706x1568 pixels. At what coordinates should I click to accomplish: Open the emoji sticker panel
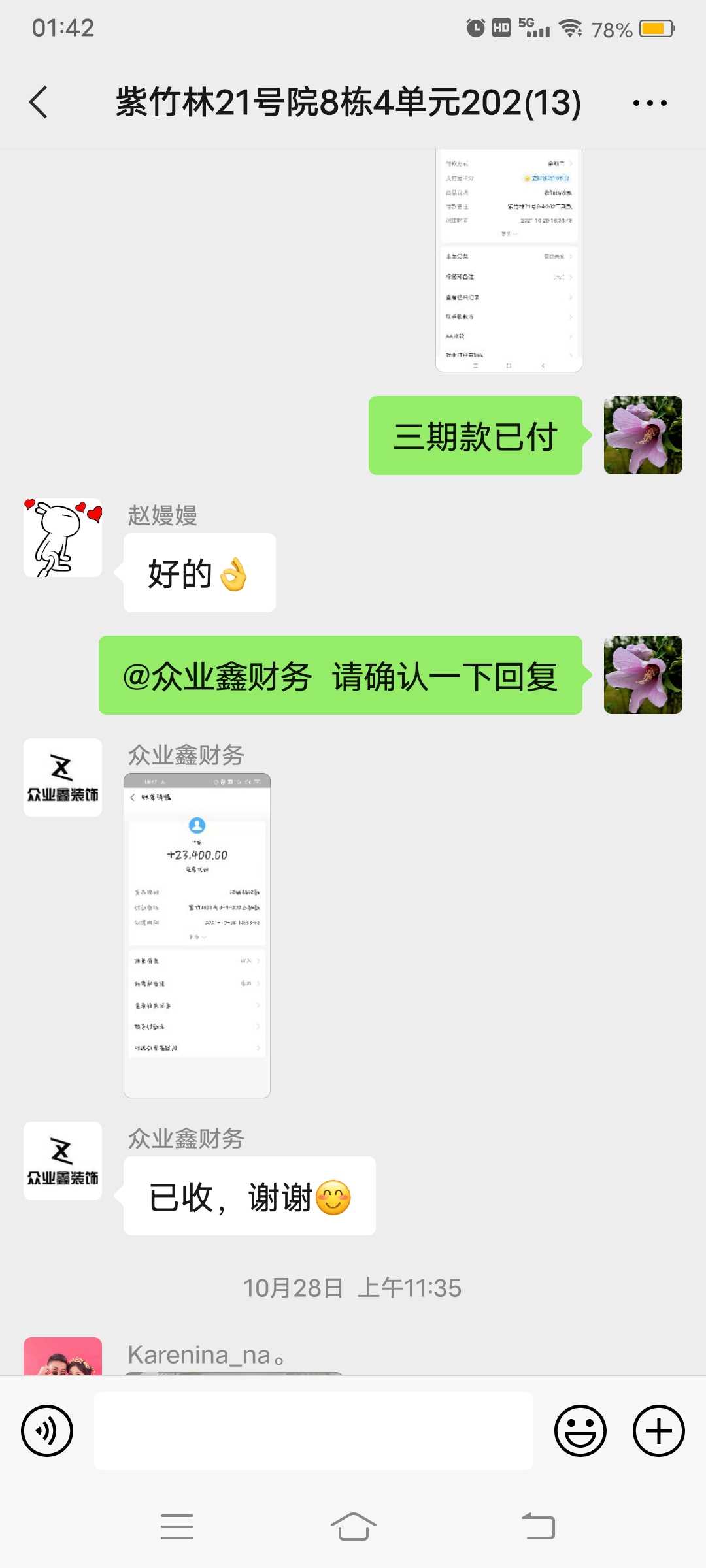(580, 1430)
